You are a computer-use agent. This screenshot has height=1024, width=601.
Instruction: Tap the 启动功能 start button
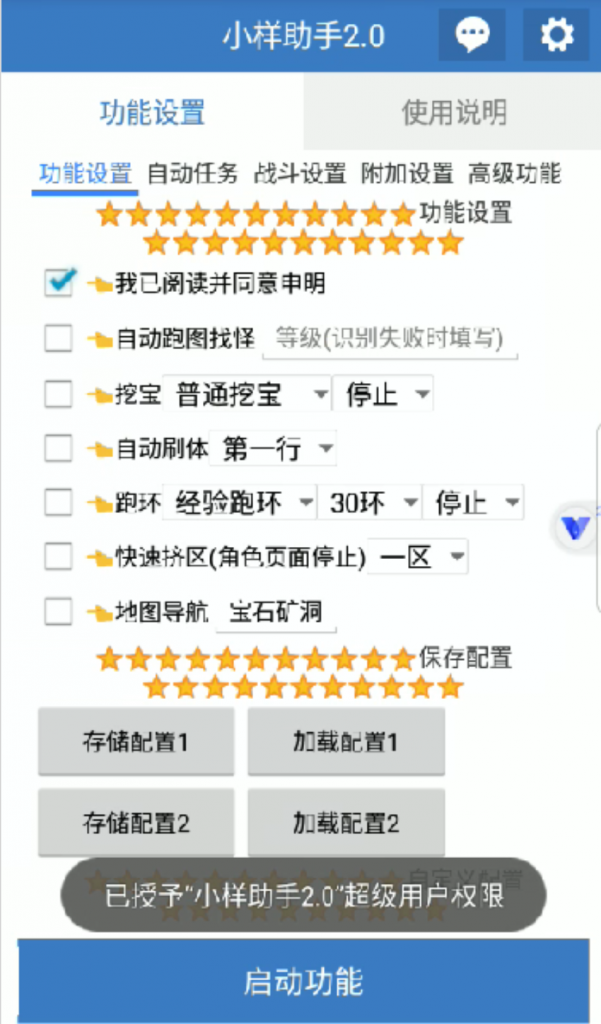[x=303, y=981]
